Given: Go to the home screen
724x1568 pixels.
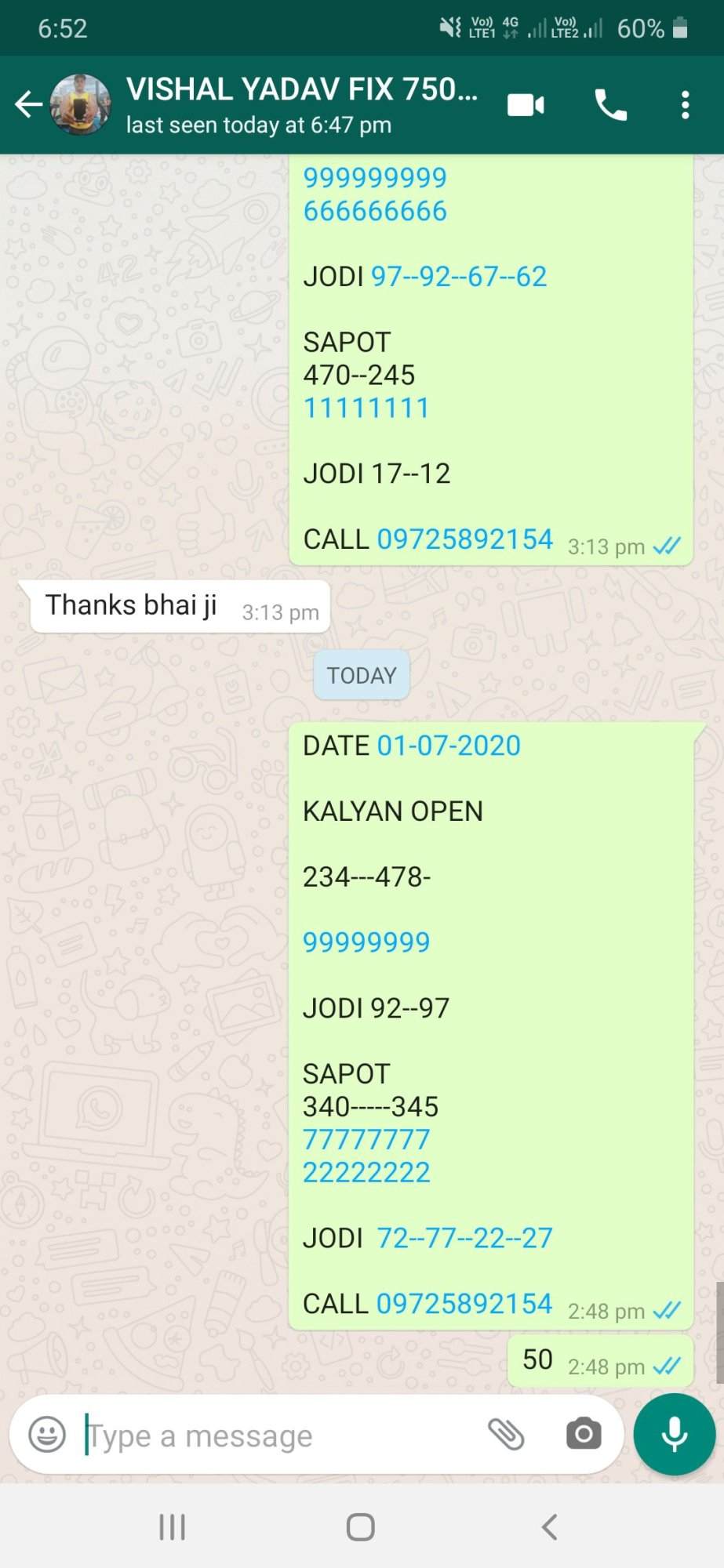Looking at the screenshot, I should [361, 1526].
